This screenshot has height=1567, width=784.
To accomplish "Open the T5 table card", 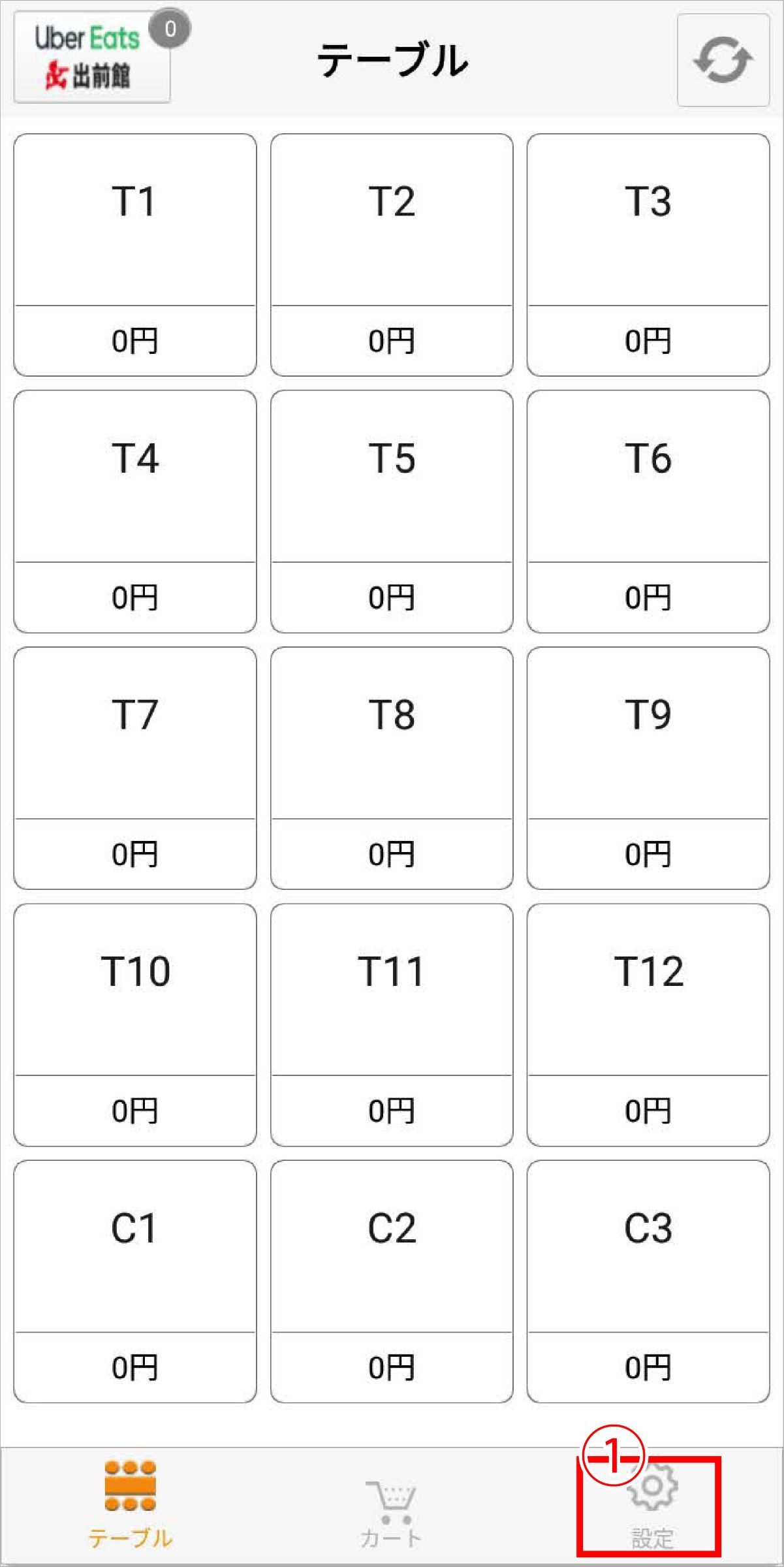I will 392,511.
